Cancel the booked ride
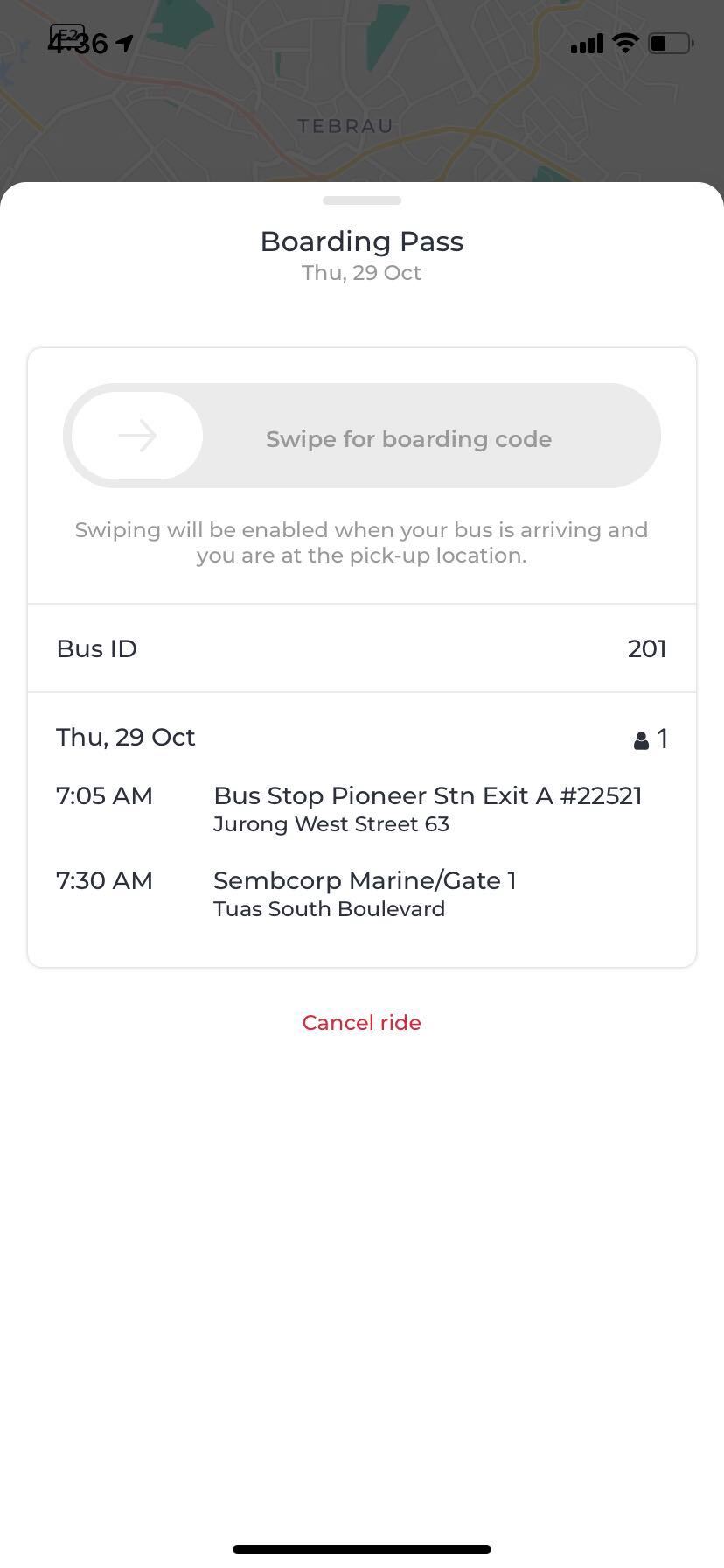724x1568 pixels. pos(361,1022)
